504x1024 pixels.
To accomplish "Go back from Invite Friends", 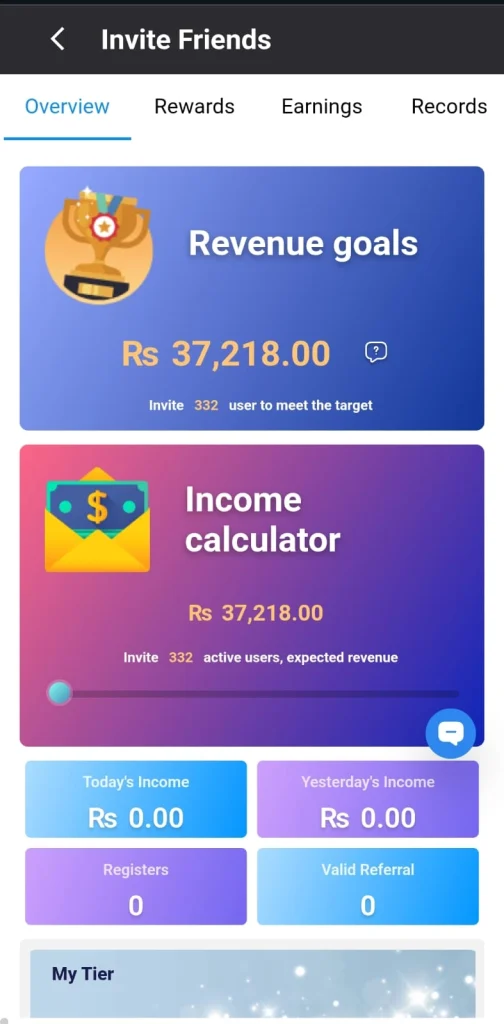I will pyautogui.click(x=57, y=39).
